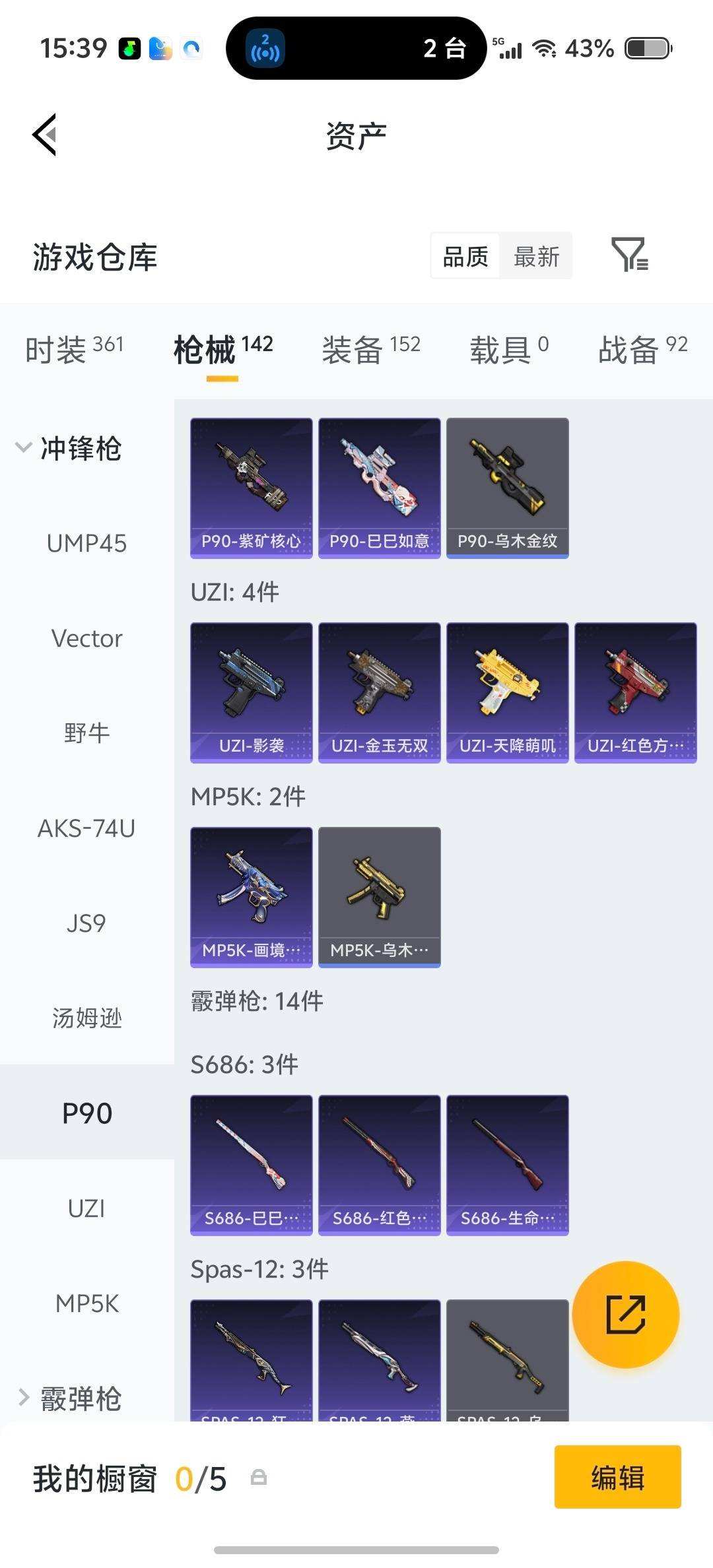Tap the yellow floating share button
Screen dimensions: 713x1568
click(x=625, y=1315)
